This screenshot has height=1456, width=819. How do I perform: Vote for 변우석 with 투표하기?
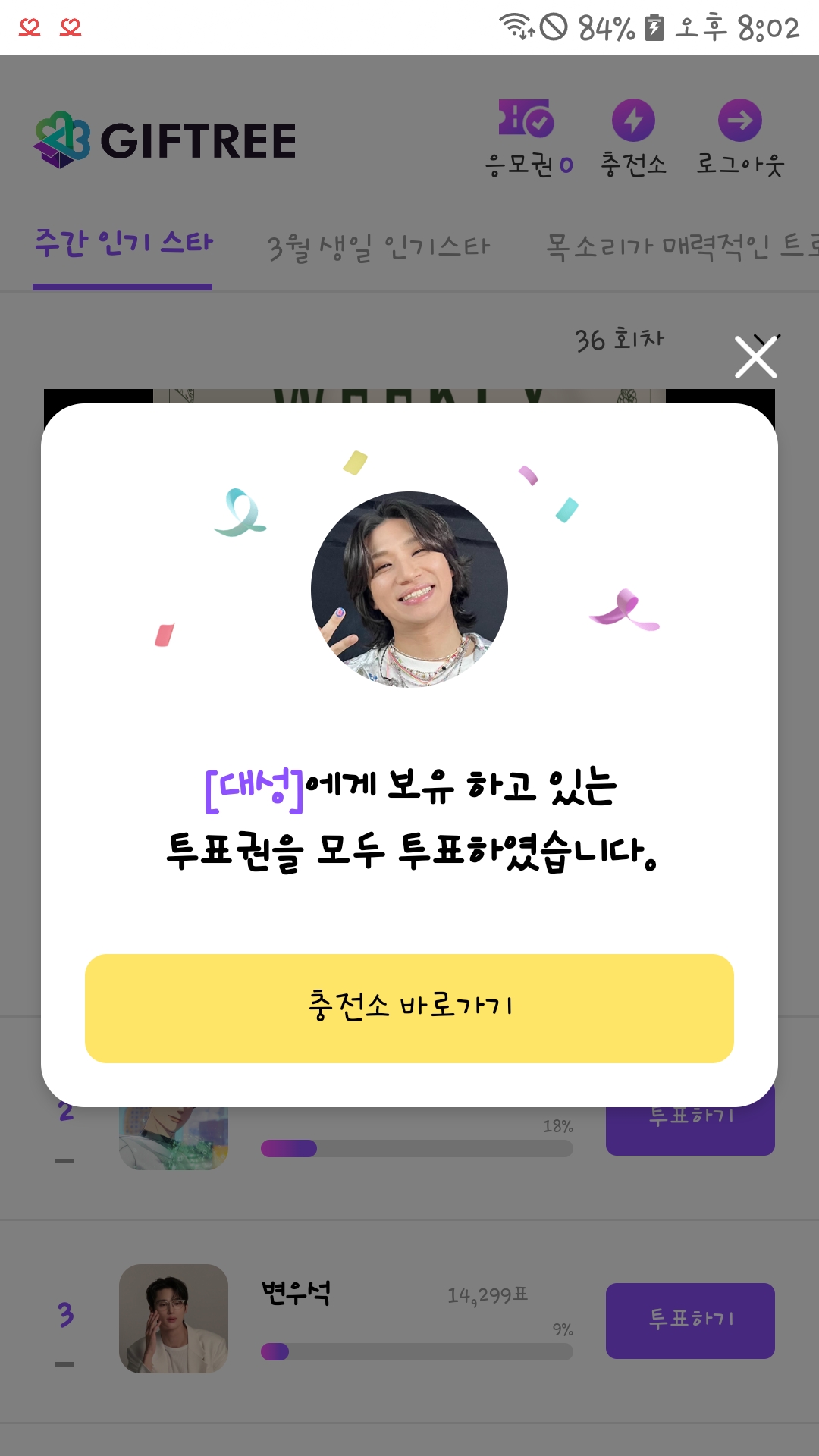click(x=689, y=1320)
